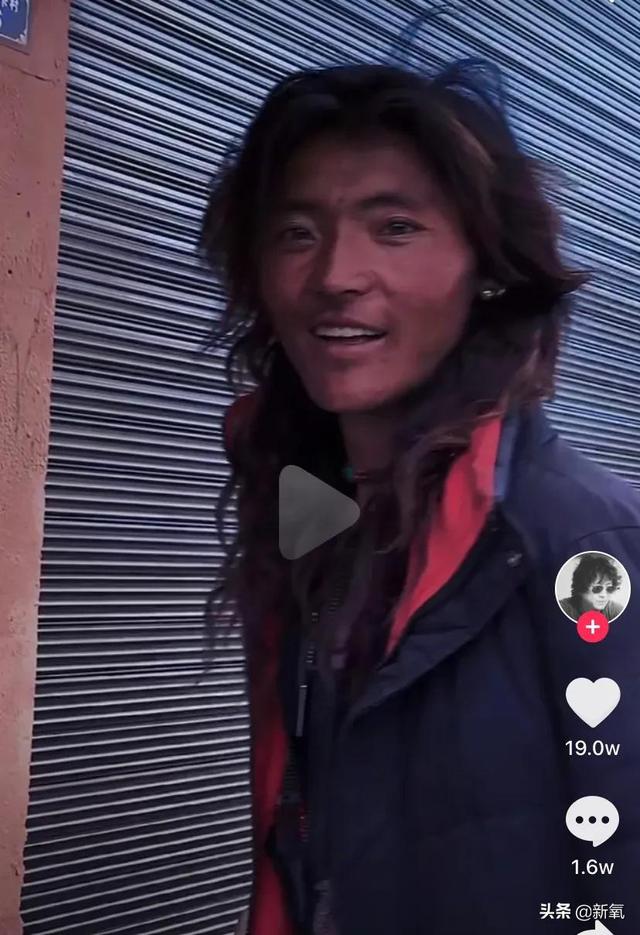
Task: Open the creator's profile avatar
Action: (593, 586)
